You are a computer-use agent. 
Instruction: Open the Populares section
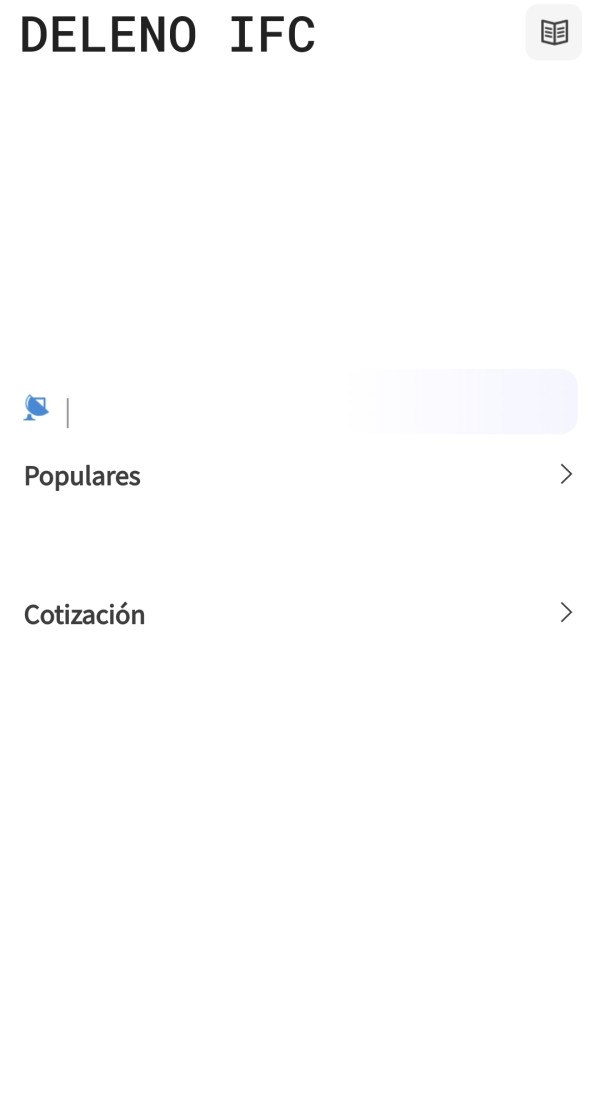[299, 475]
